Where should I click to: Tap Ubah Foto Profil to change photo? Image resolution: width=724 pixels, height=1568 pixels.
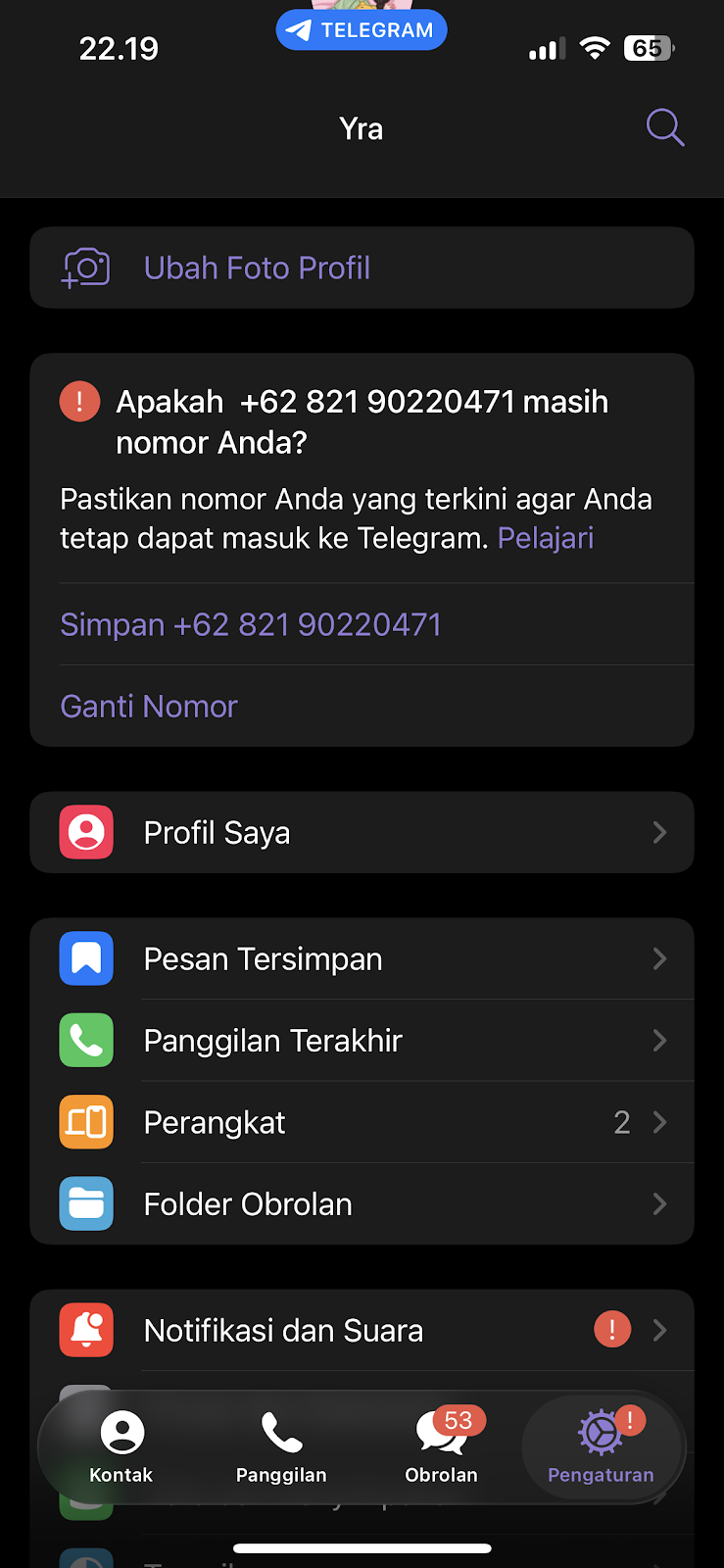point(257,269)
